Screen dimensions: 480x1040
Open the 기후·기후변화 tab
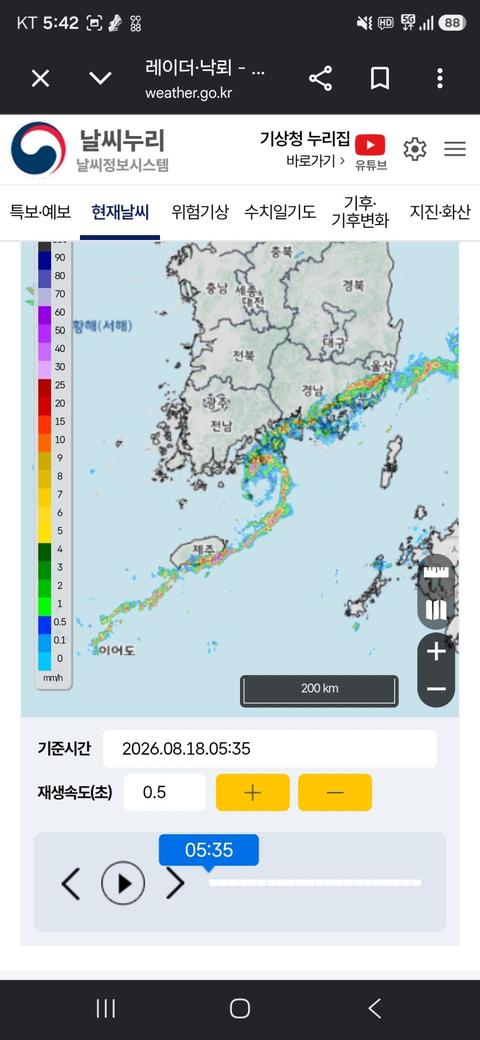pyautogui.click(x=360, y=212)
